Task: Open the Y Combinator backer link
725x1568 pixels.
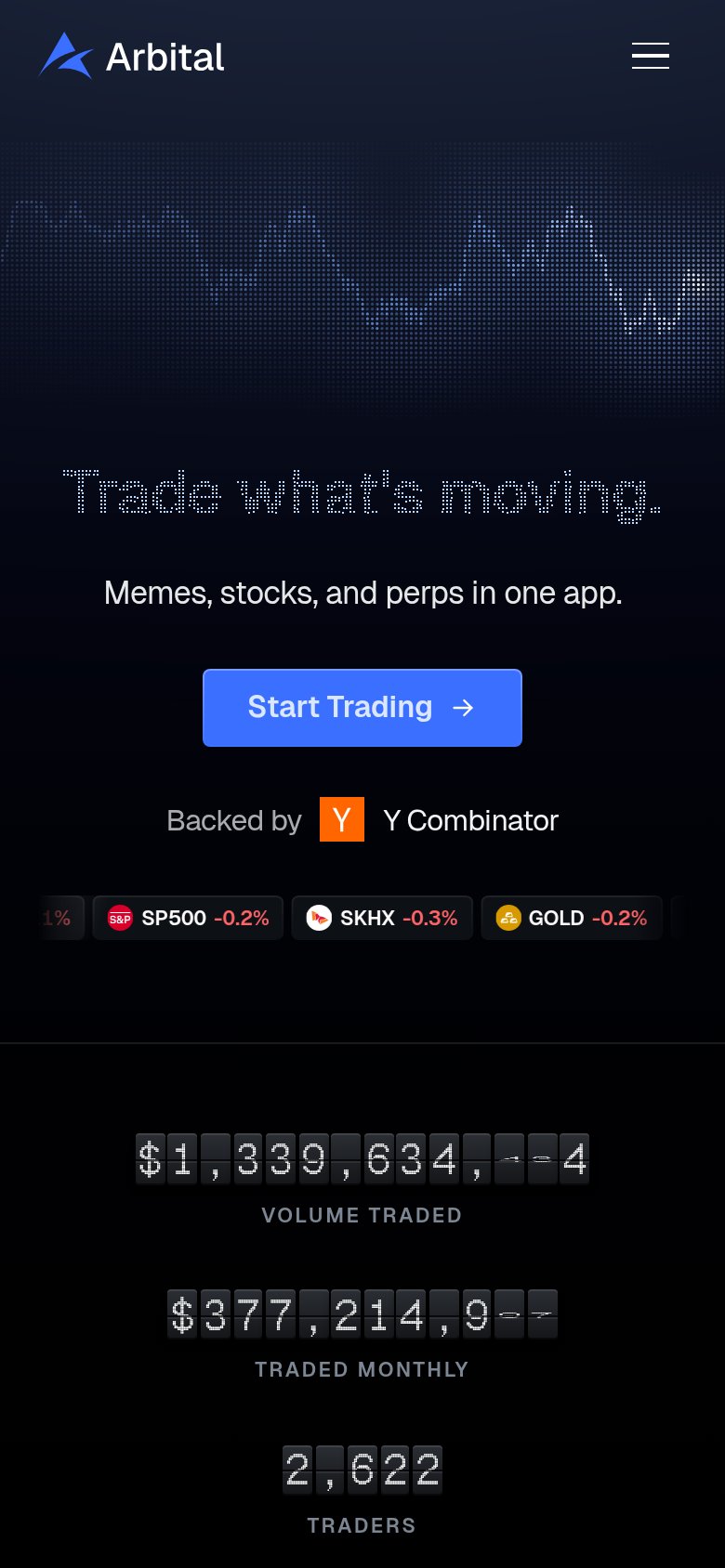Action: pyautogui.click(x=439, y=820)
